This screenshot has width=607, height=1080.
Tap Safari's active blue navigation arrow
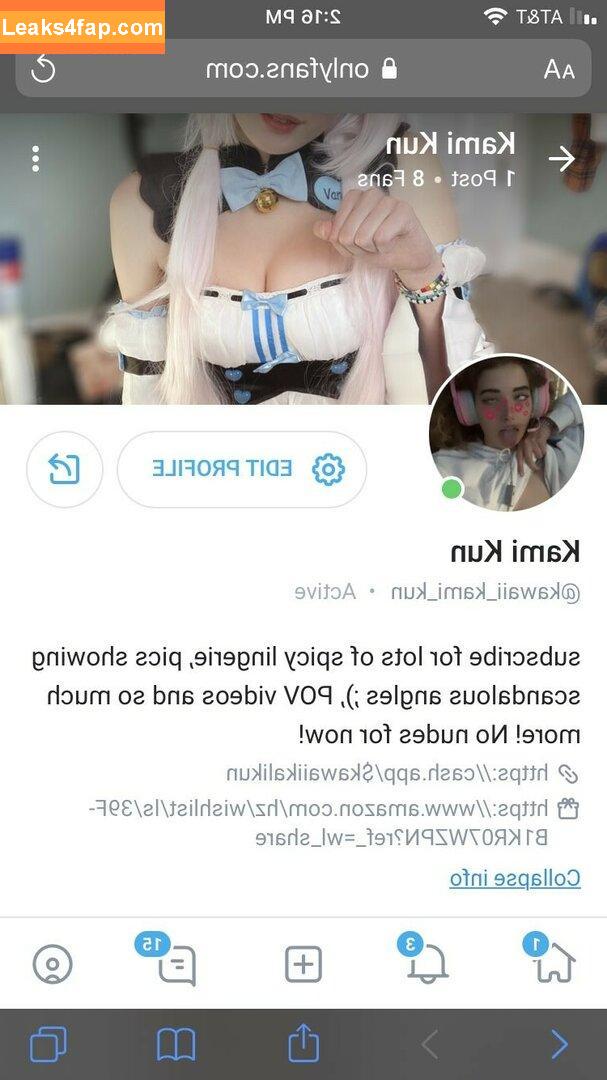coord(559,1045)
